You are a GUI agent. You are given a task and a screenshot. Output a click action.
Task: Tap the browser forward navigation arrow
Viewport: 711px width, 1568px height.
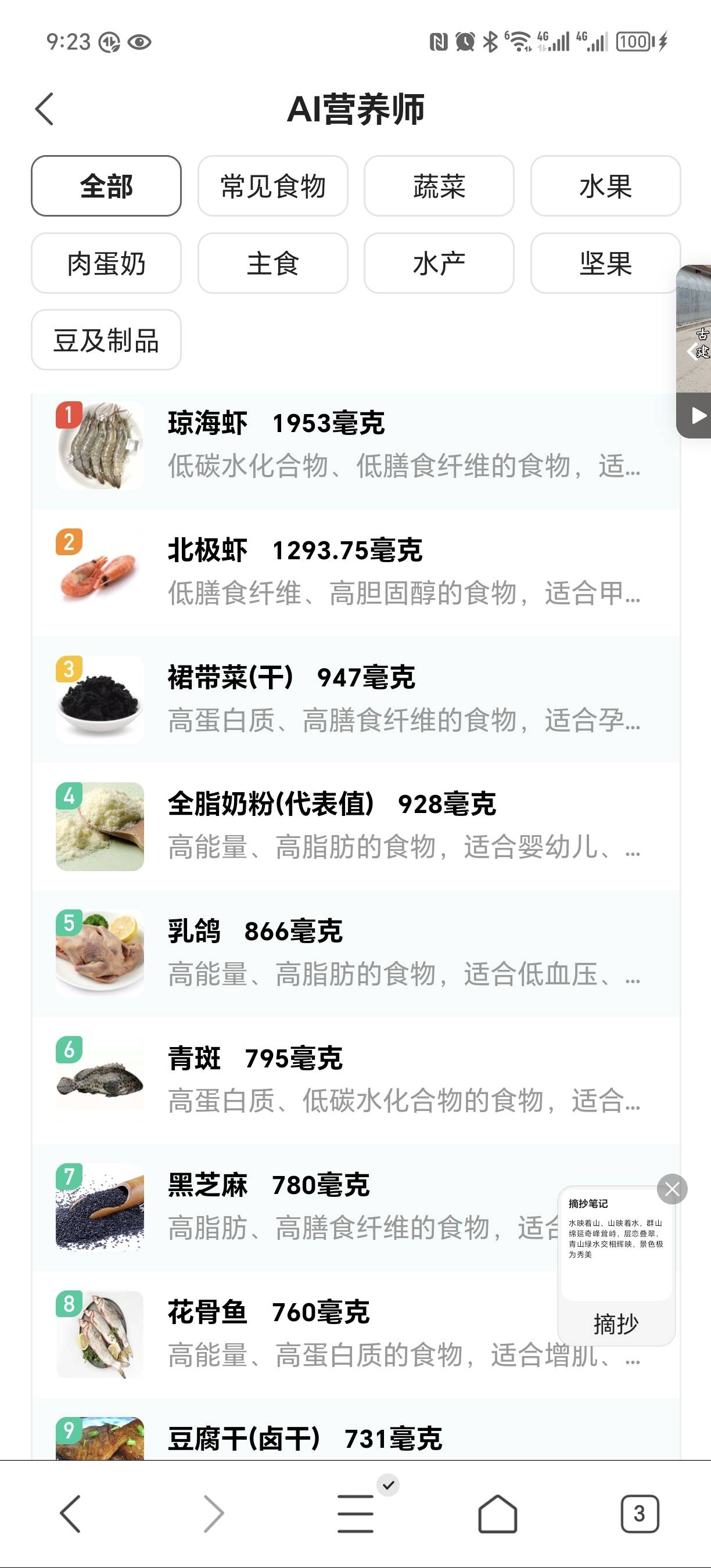[x=213, y=1513]
